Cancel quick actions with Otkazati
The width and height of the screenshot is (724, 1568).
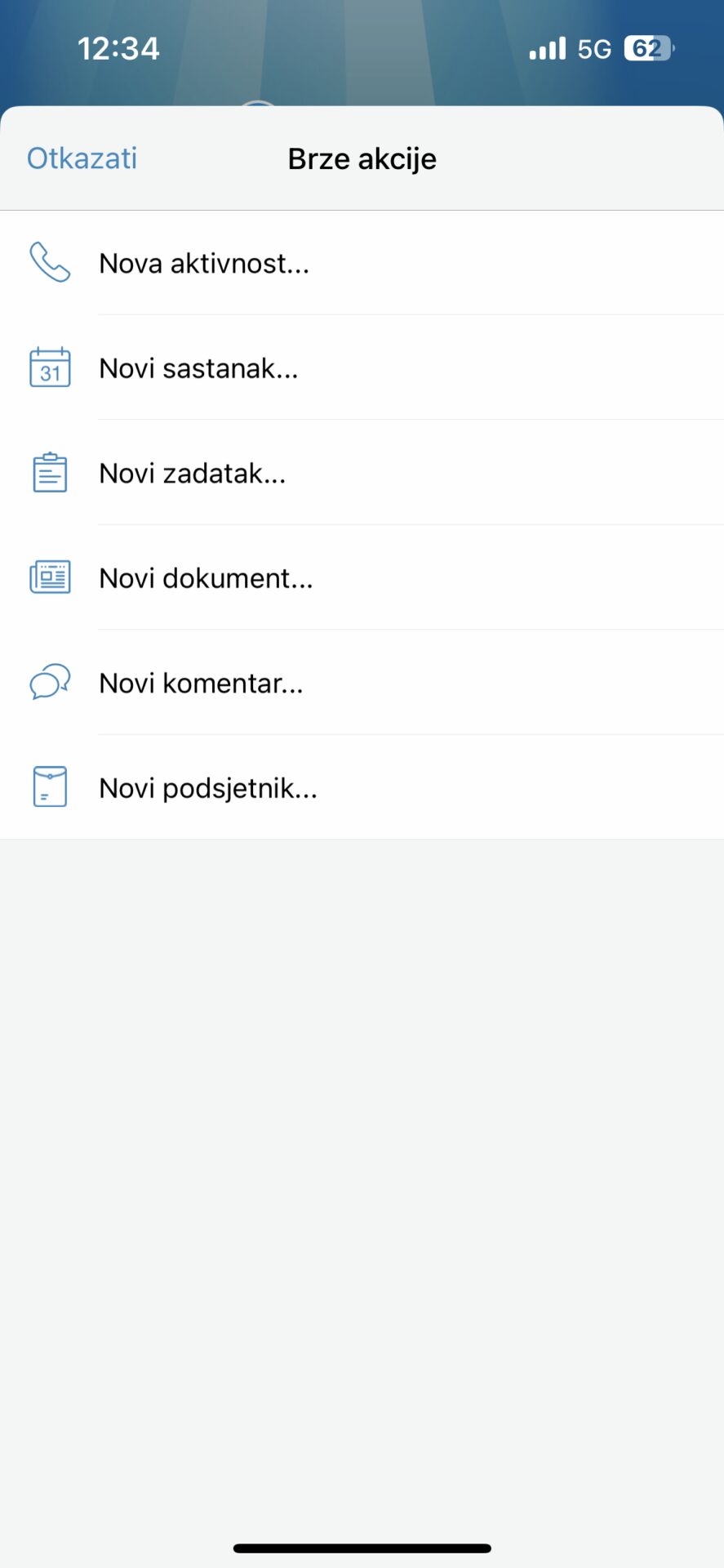pos(82,158)
